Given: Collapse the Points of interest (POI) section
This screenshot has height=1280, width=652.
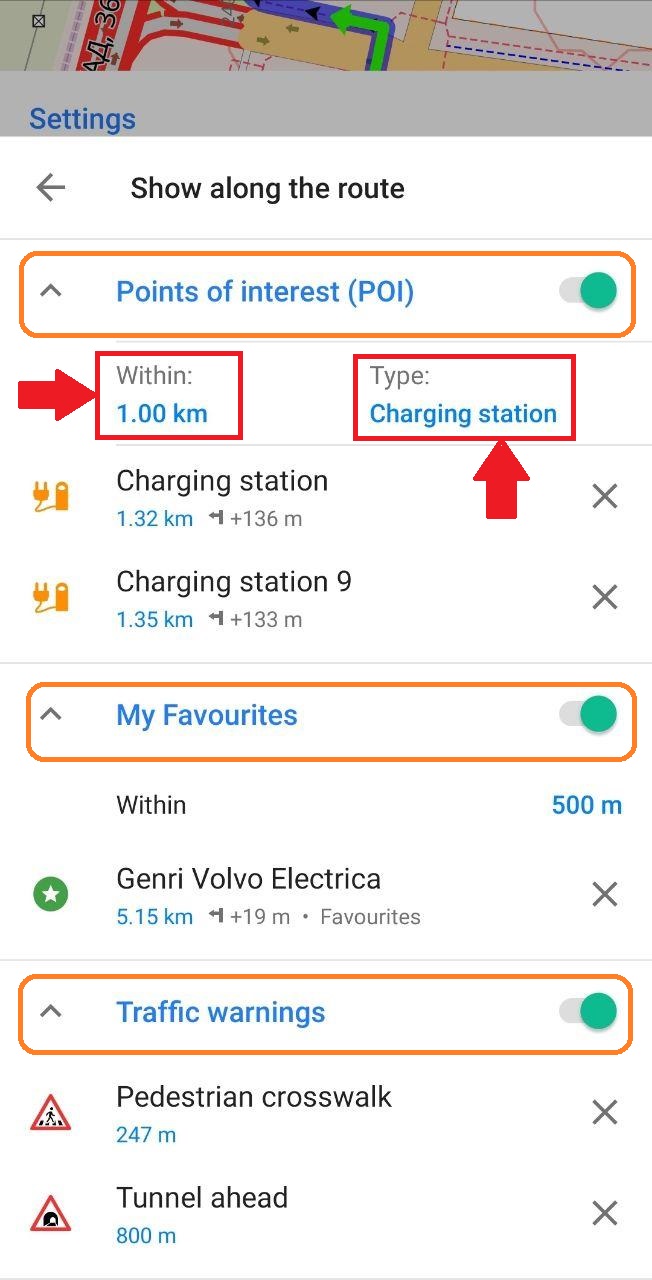Looking at the screenshot, I should coord(51,292).
